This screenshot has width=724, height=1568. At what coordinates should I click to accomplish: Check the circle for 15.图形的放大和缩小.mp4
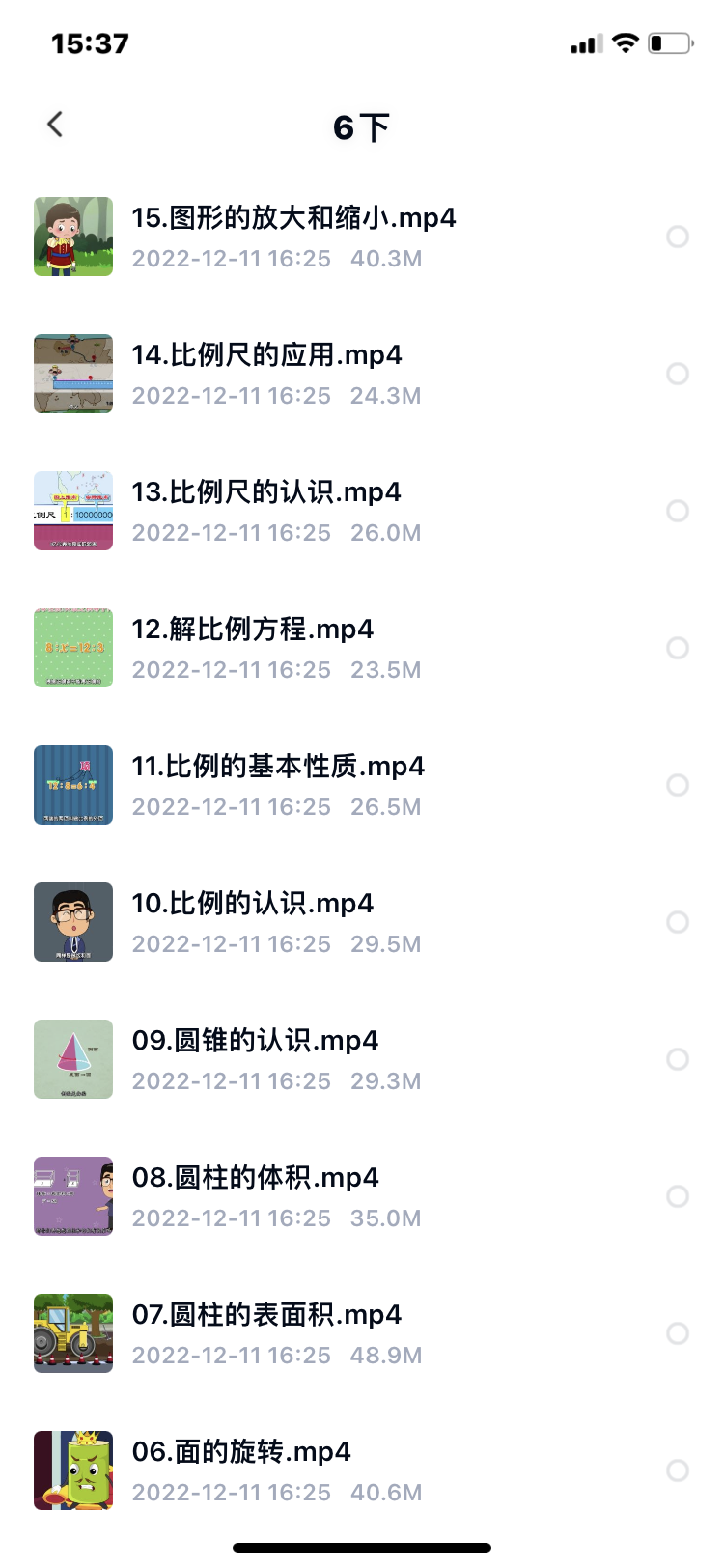tap(678, 237)
